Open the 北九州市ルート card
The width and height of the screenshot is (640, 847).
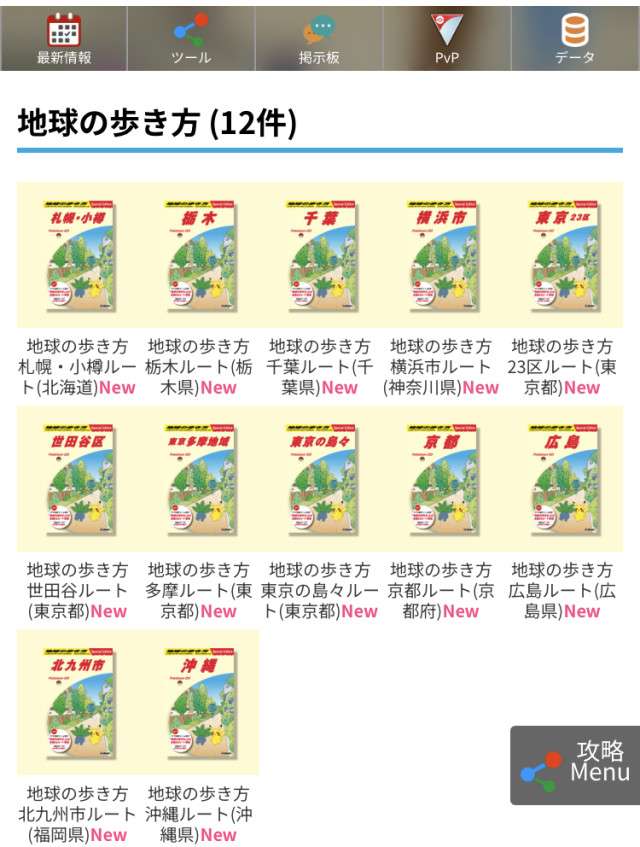pyautogui.click(x=77, y=704)
